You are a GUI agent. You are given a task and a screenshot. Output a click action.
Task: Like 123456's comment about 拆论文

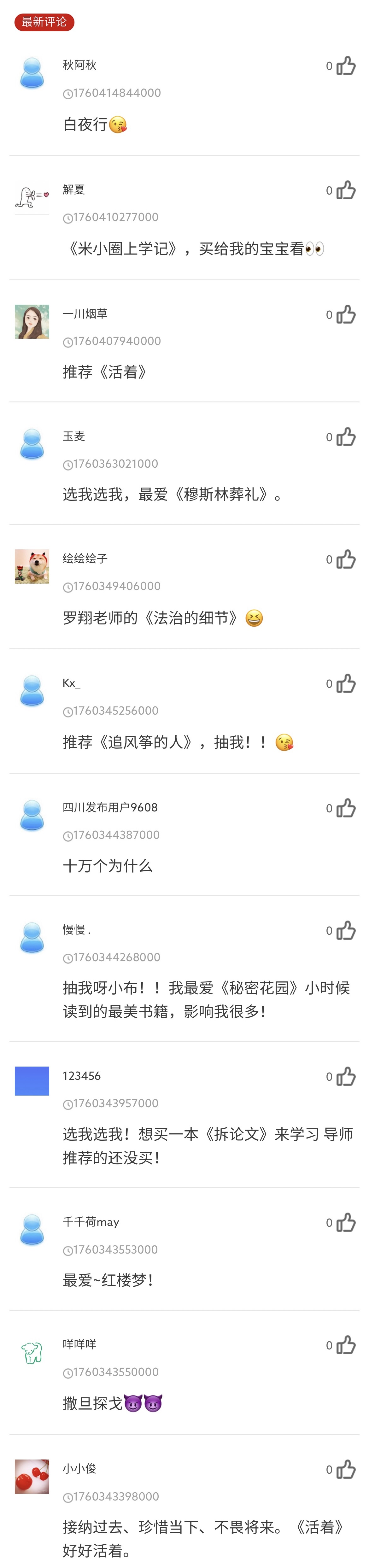(x=346, y=1077)
